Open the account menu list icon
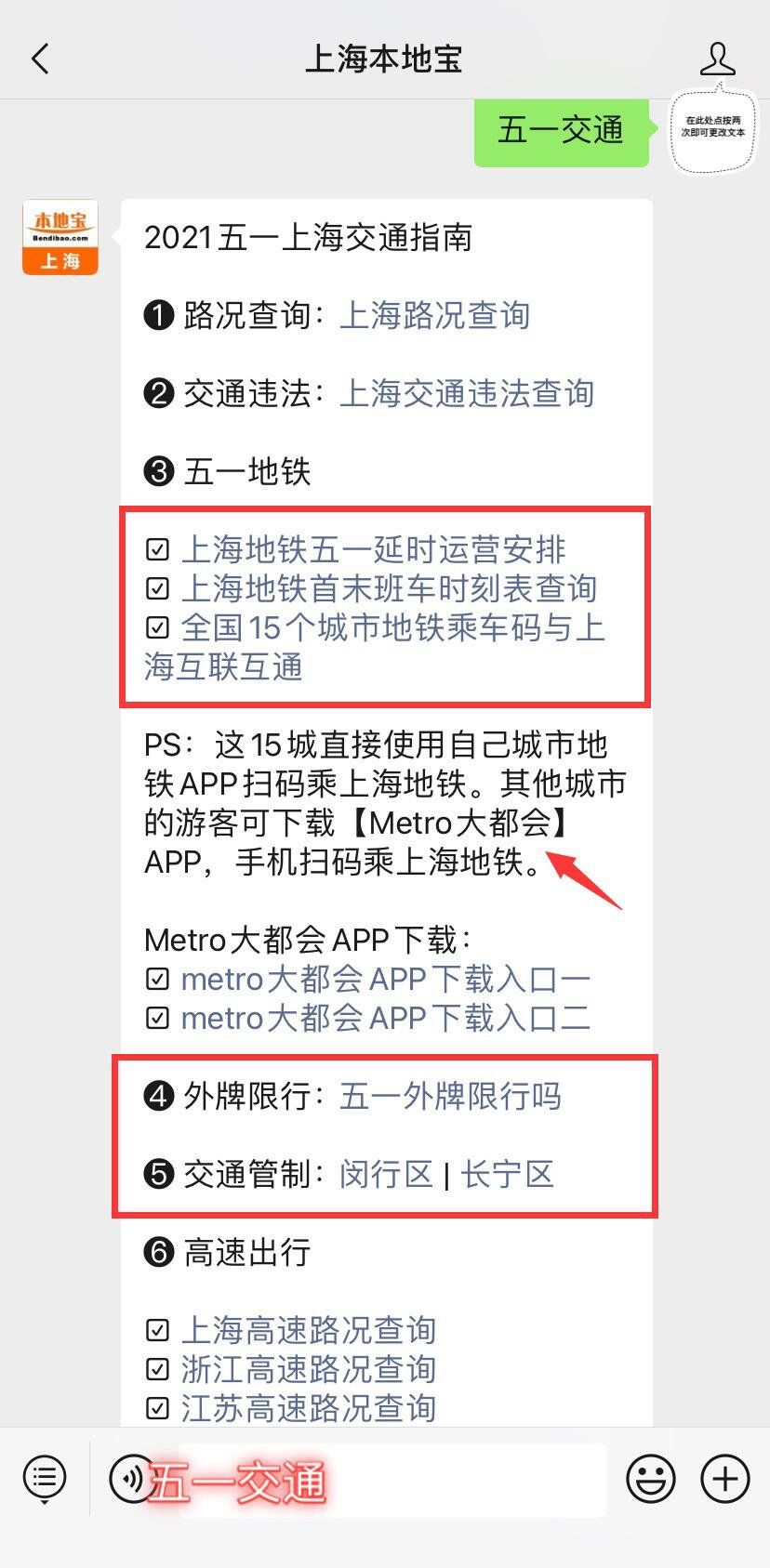The width and height of the screenshot is (770, 1568). coord(44,1477)
